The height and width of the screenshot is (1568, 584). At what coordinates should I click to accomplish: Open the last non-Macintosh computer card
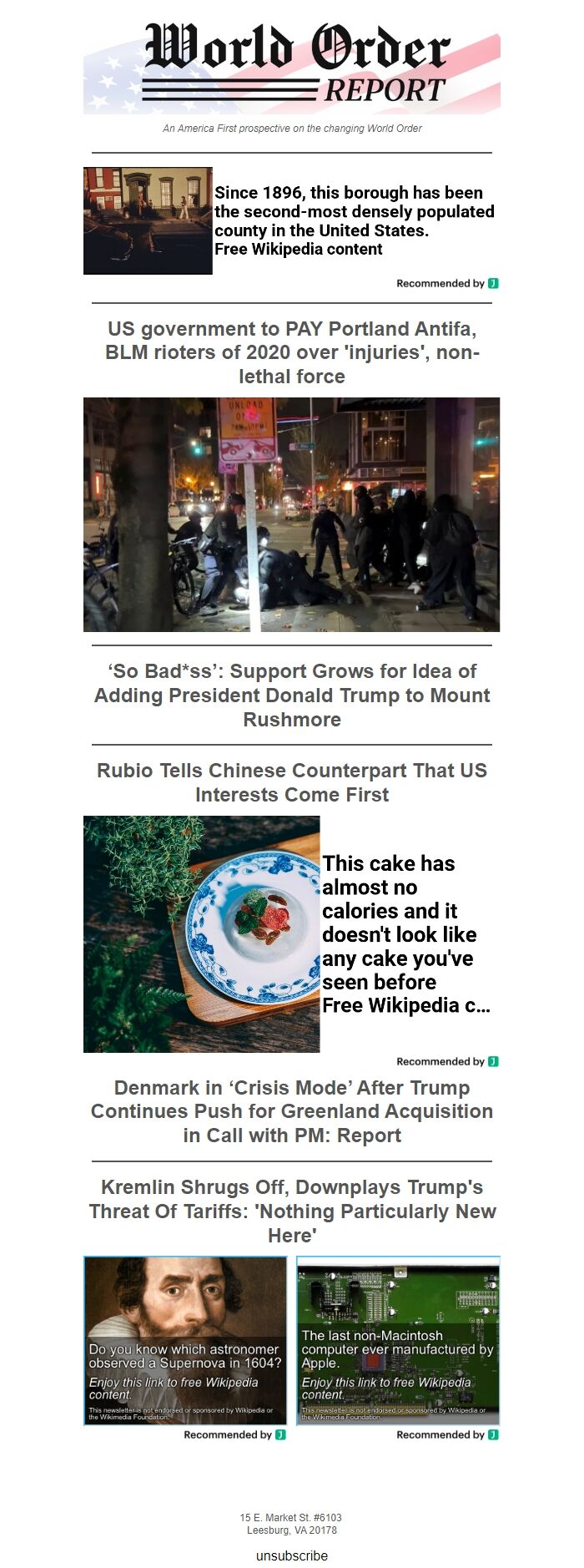(x=398, y=1339)
